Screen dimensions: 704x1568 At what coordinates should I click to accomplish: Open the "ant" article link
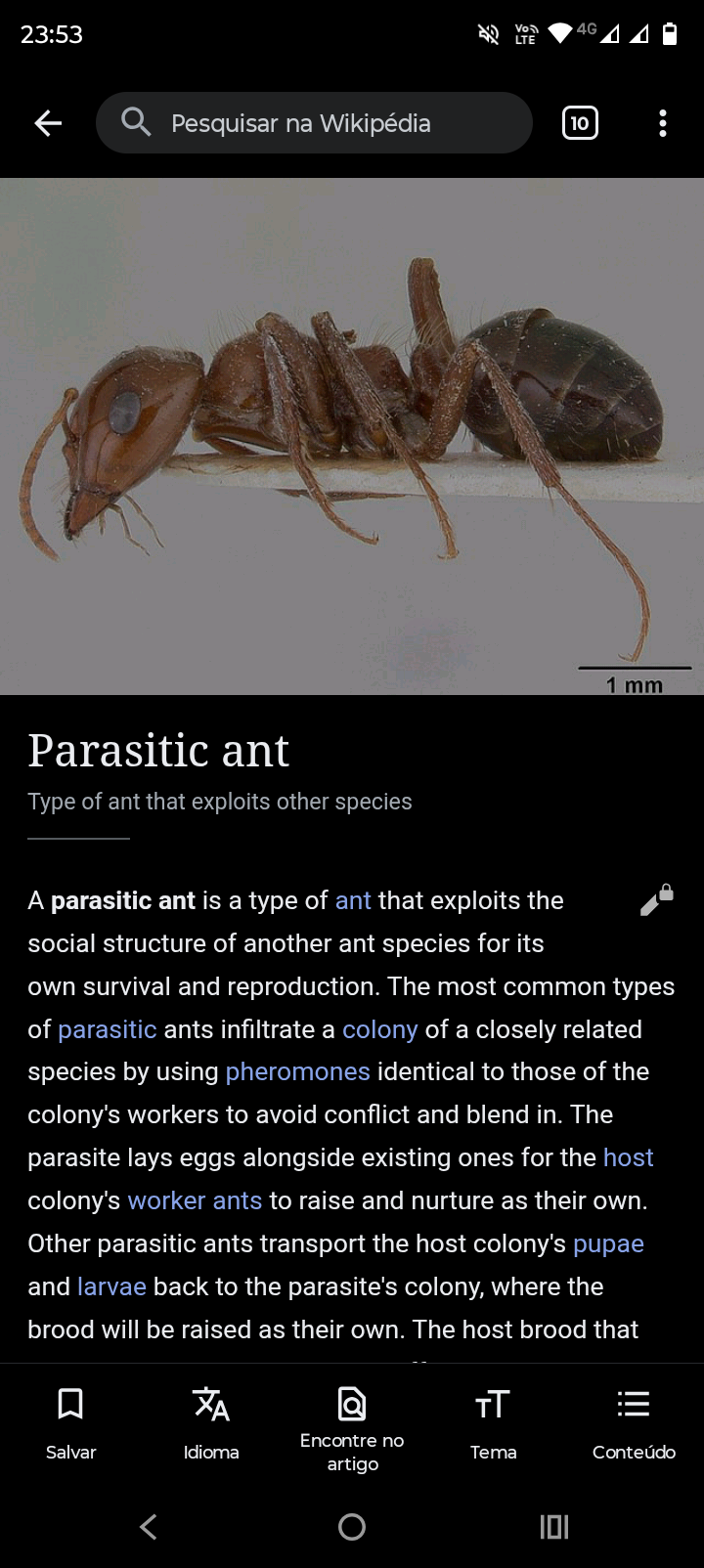pyautogui.click(x=353, y=900)
